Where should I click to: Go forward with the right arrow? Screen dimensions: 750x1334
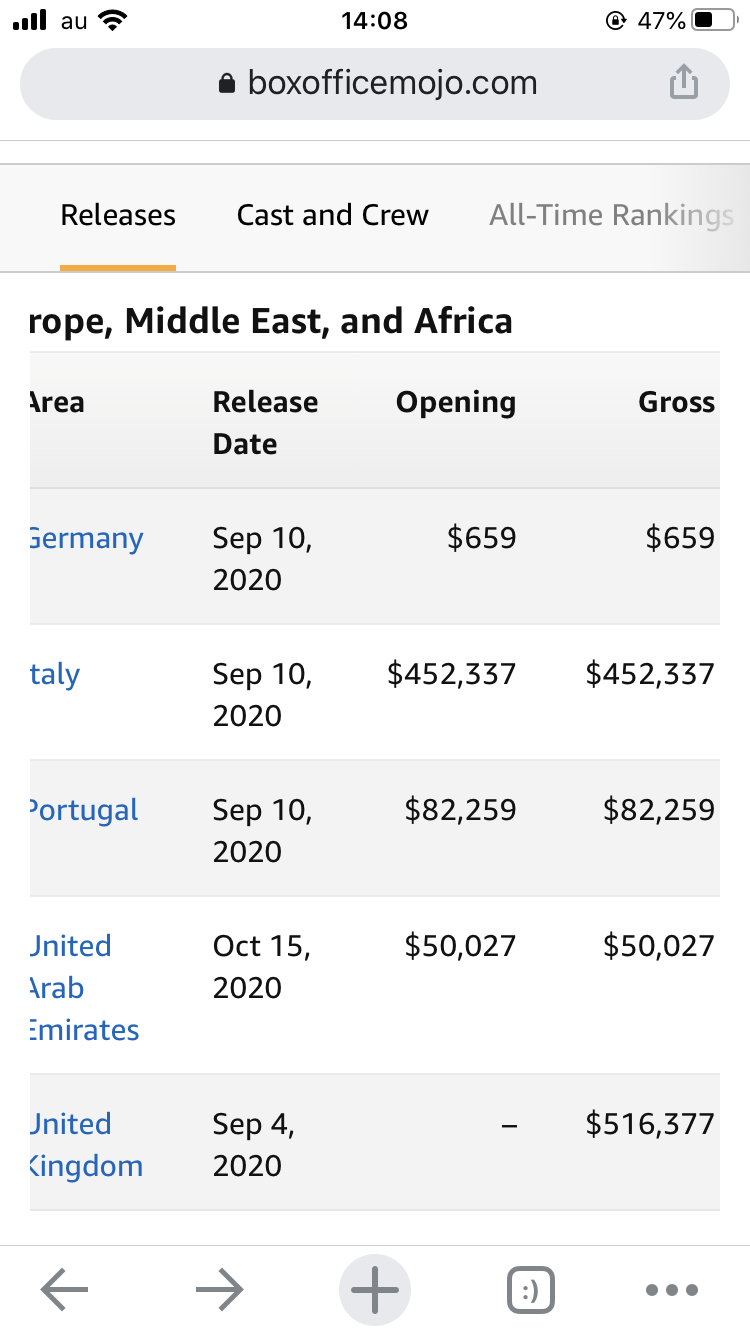coord(220,1291)
